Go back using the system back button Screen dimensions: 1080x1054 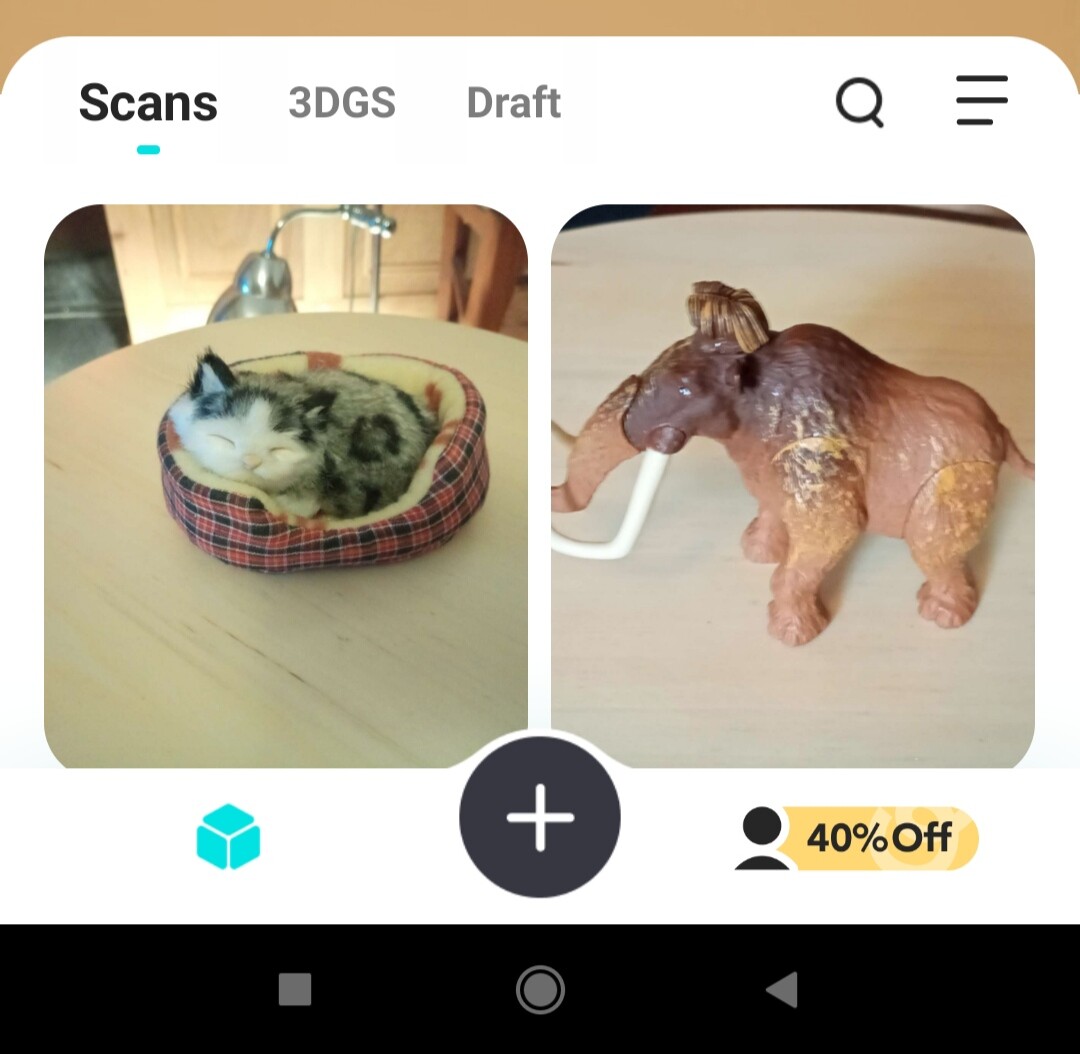click(781, 990)
